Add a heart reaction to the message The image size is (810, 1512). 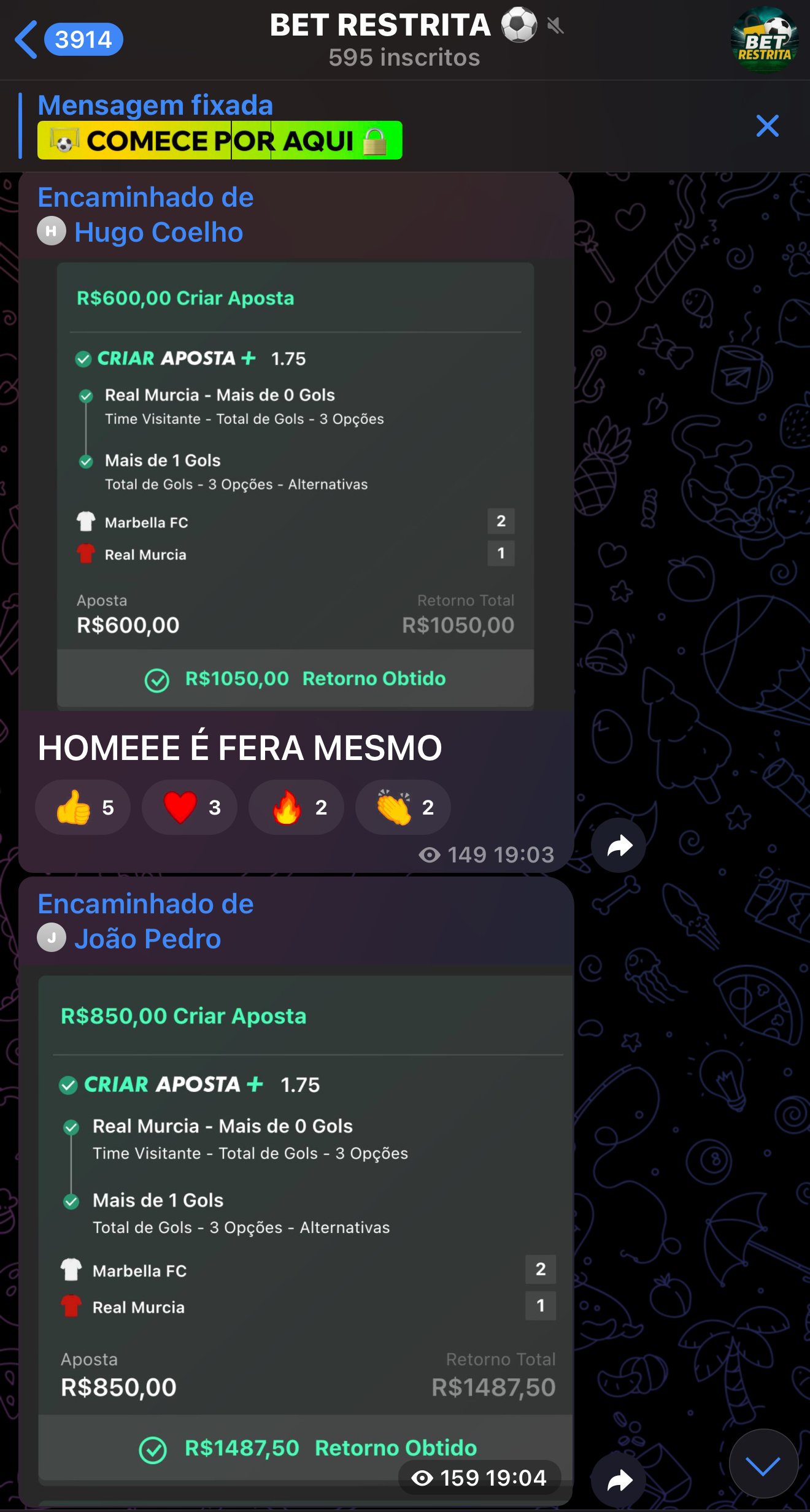point(190,807)
